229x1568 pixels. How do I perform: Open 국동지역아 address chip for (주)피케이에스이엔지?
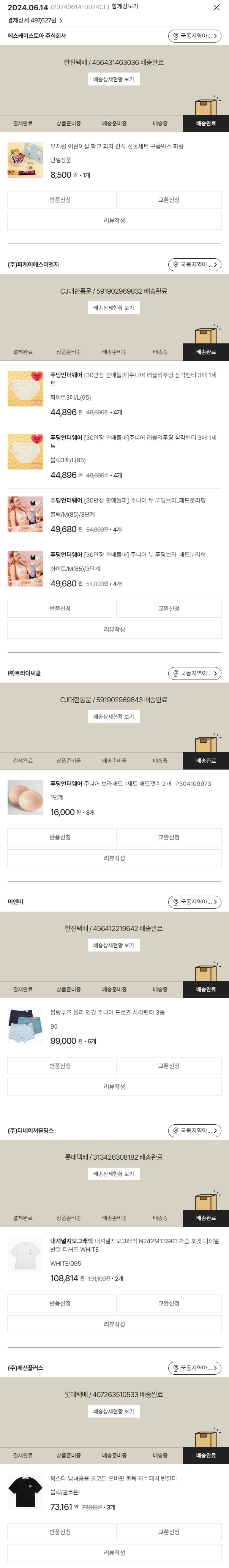tap(194, 265)
